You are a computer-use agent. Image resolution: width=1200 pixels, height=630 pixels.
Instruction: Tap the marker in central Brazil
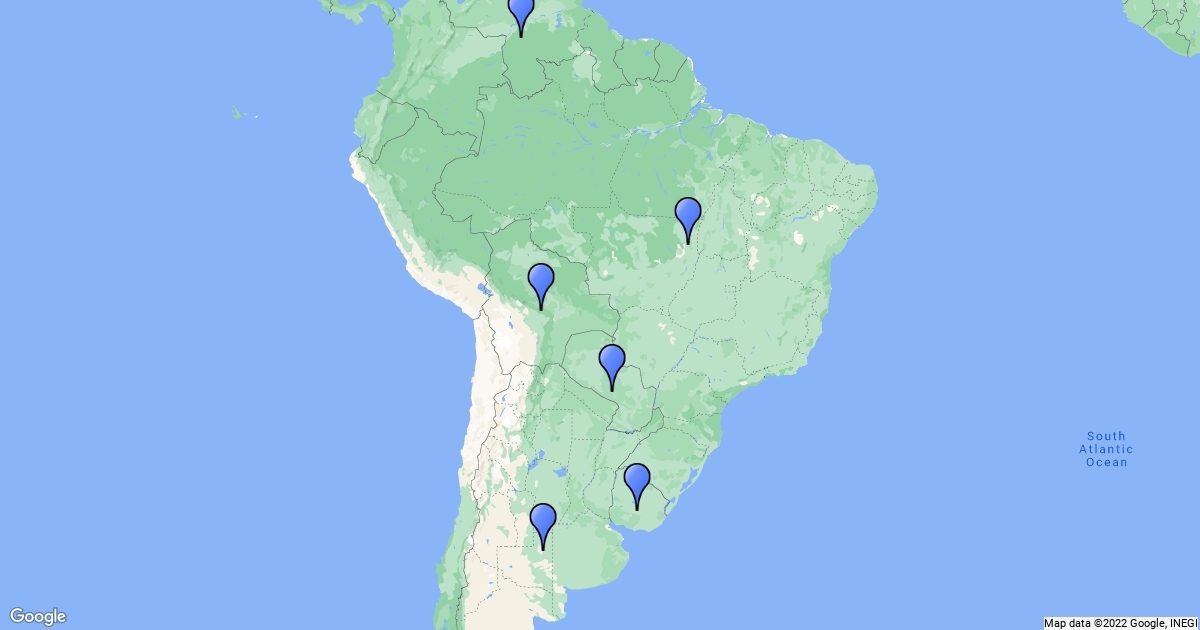688,214
